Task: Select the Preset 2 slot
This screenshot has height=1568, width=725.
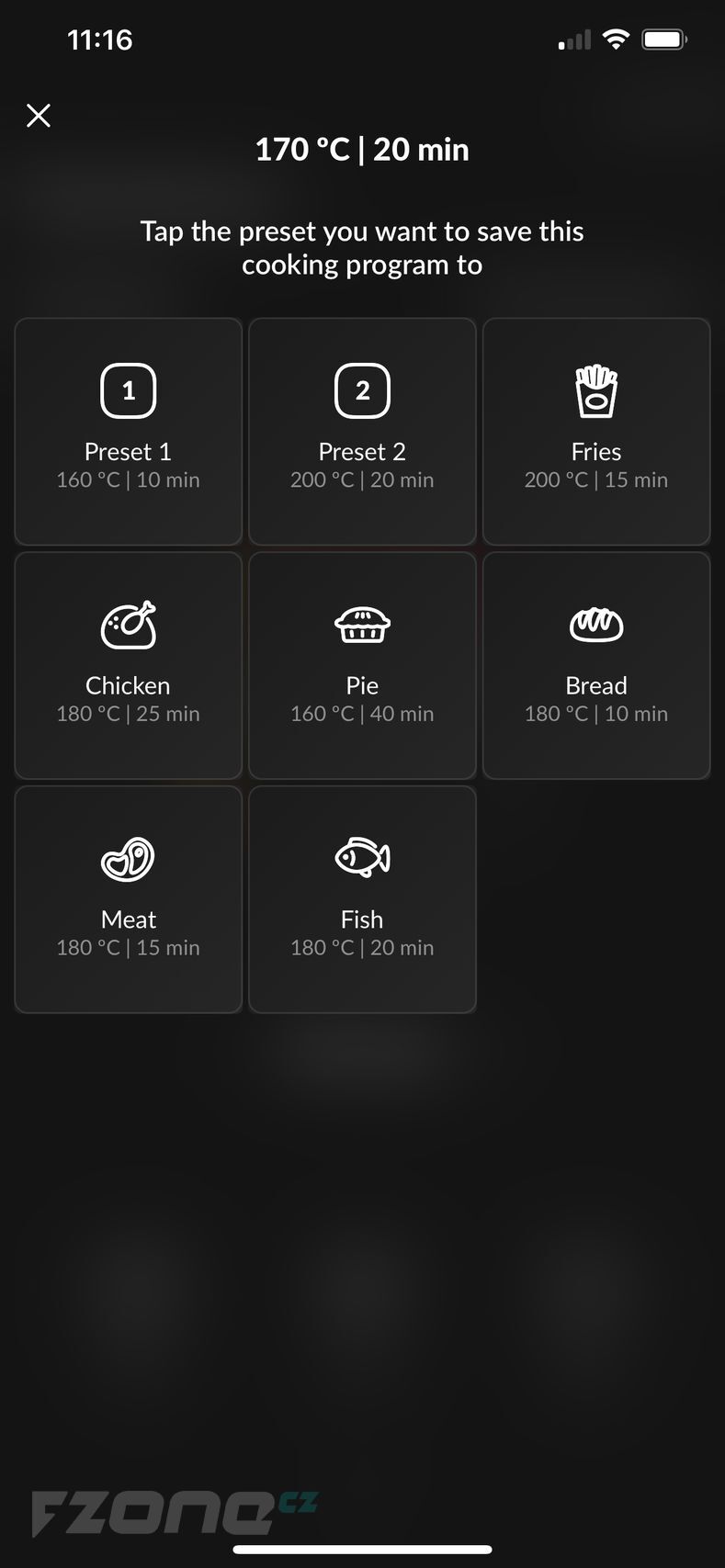Action: [x=362, y=432]
